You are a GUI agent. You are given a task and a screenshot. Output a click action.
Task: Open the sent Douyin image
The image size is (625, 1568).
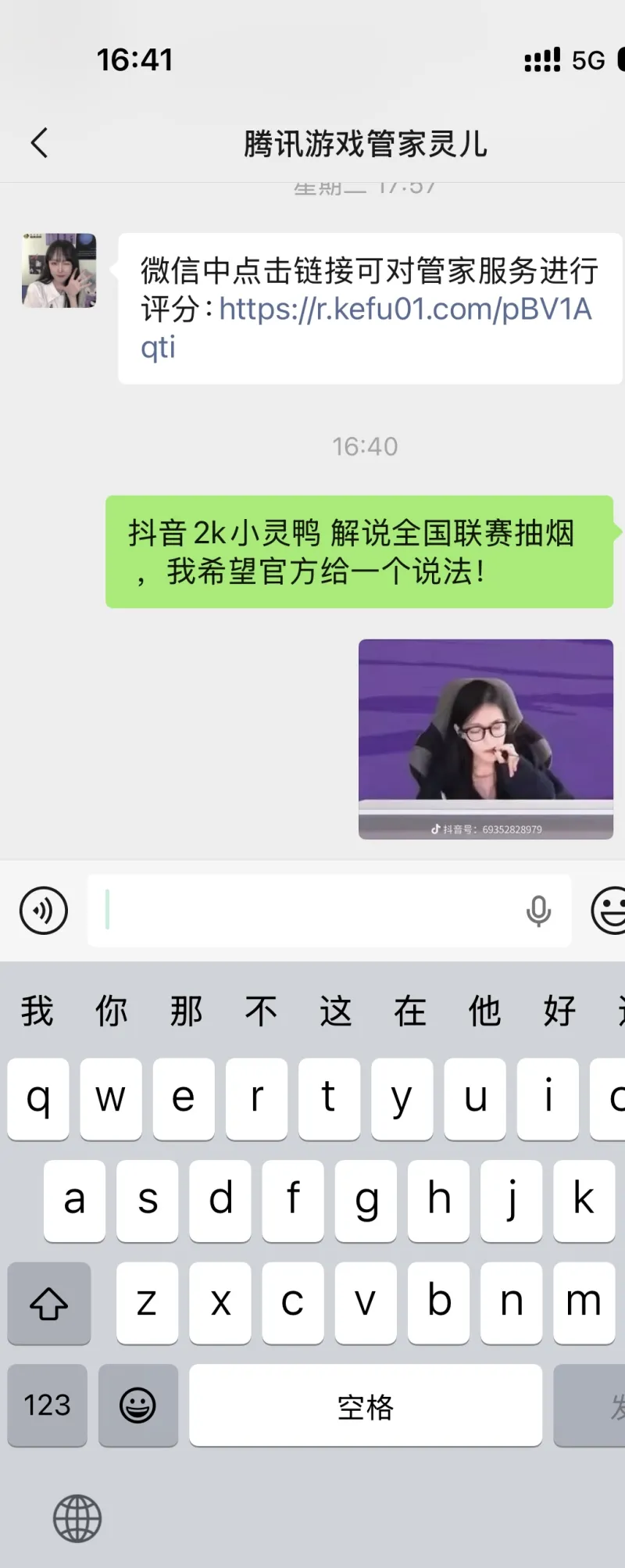tap(485, 739)
